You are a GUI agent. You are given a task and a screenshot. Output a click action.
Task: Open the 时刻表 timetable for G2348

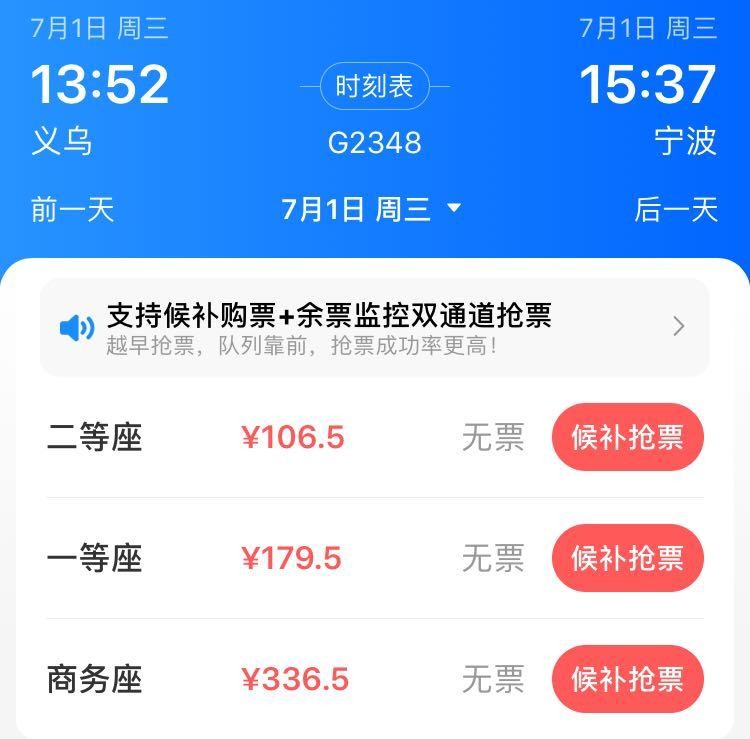coord(374,86)
